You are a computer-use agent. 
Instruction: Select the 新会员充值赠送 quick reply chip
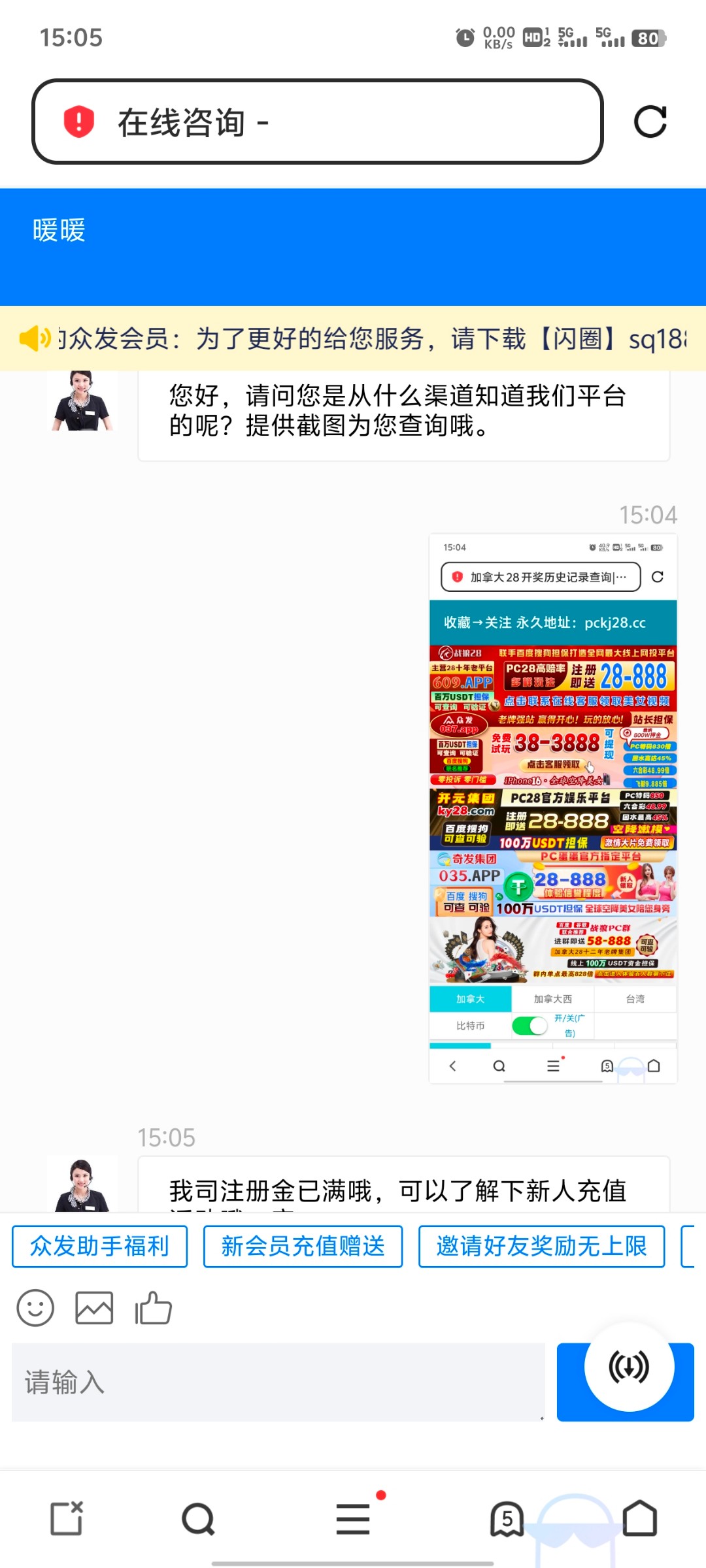coord(303,1247)
